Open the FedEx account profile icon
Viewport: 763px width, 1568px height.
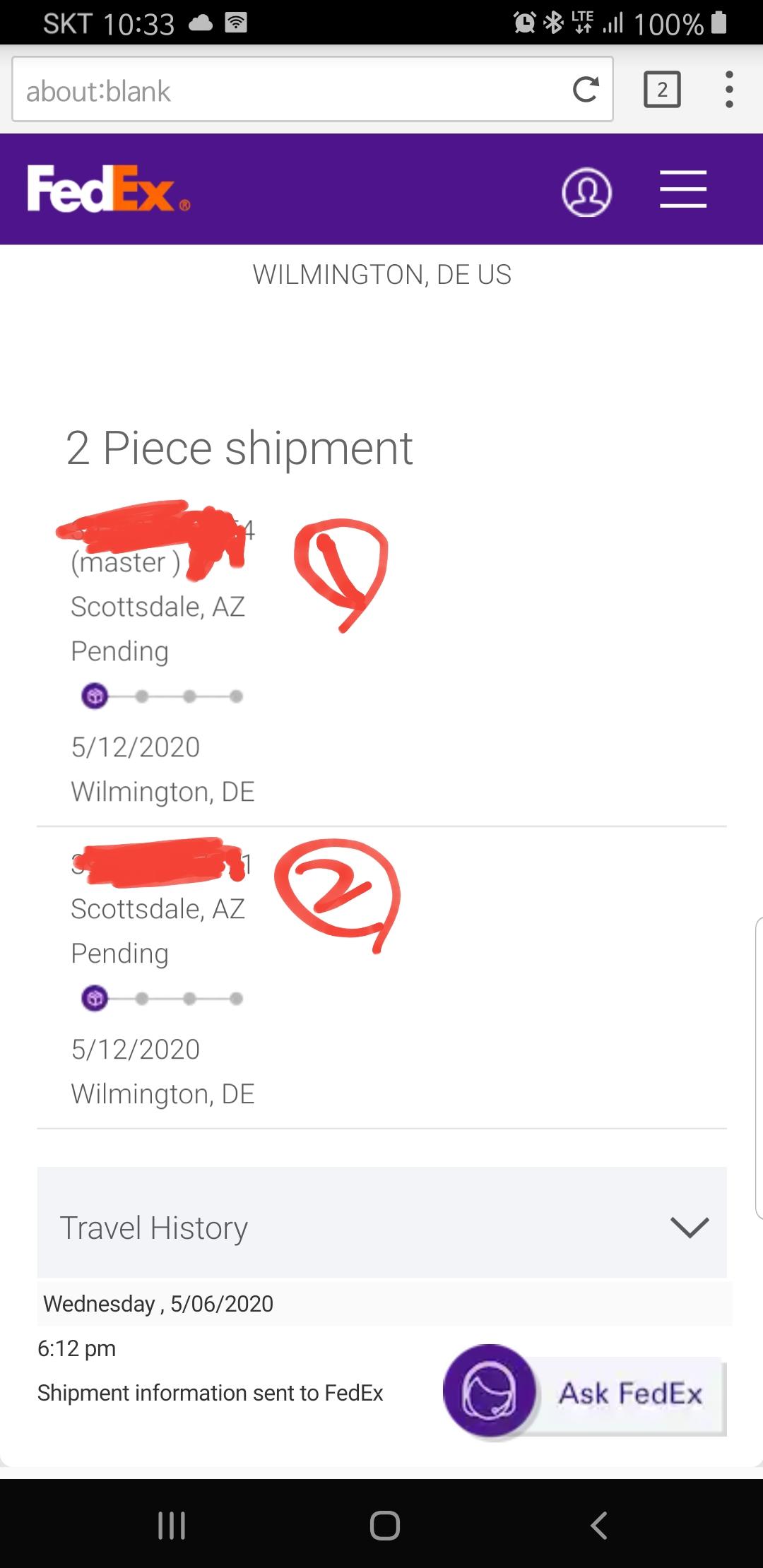click(586, 191)
